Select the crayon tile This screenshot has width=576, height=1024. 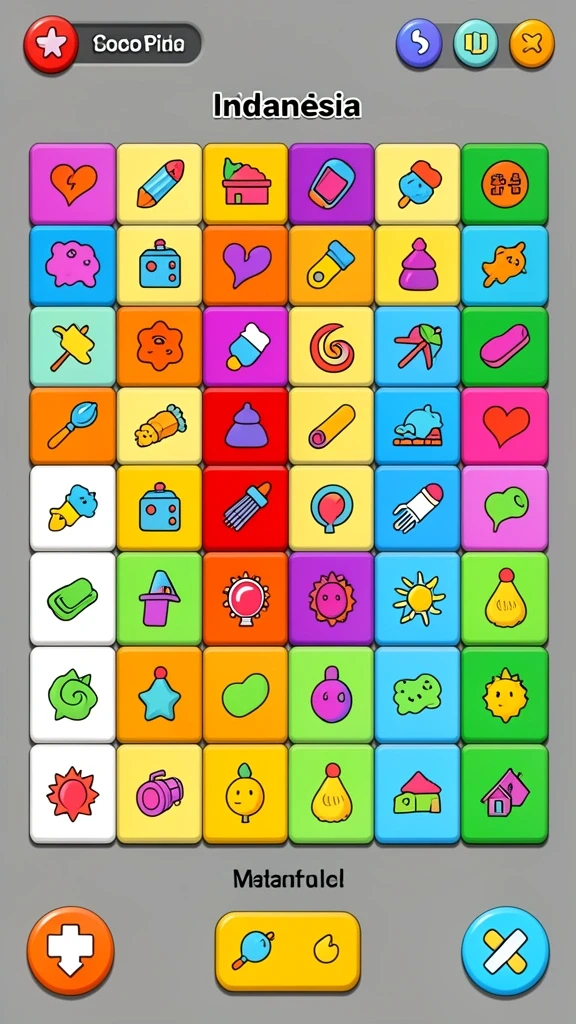point(159,184)
